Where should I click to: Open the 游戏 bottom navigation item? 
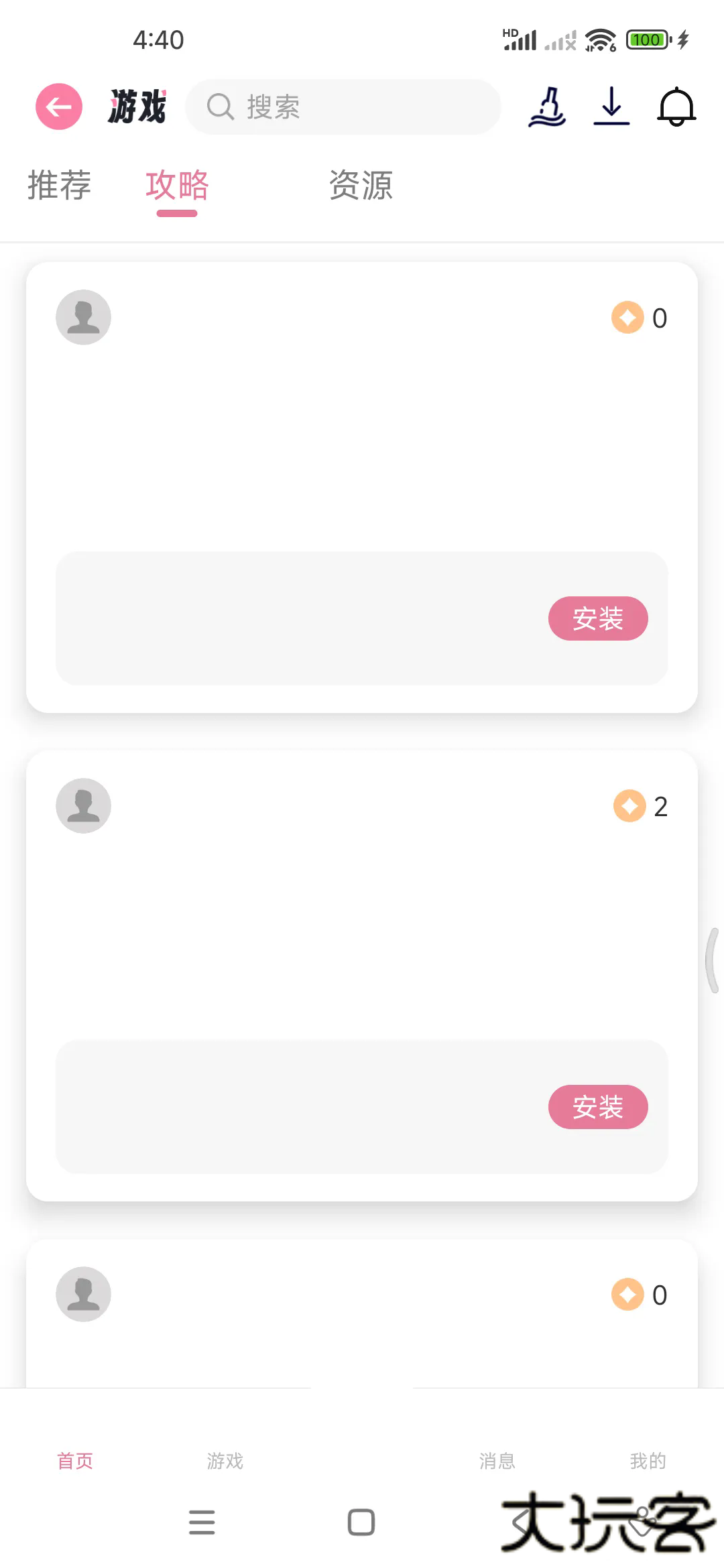225,1460
